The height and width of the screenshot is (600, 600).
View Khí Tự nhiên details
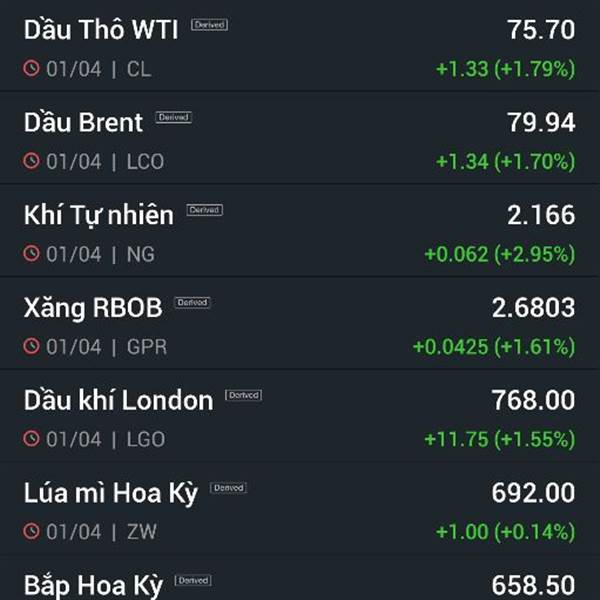300,230
